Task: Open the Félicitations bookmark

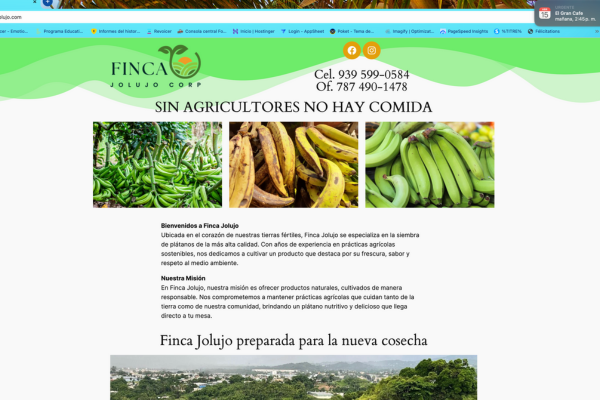Action: [578, 31]
